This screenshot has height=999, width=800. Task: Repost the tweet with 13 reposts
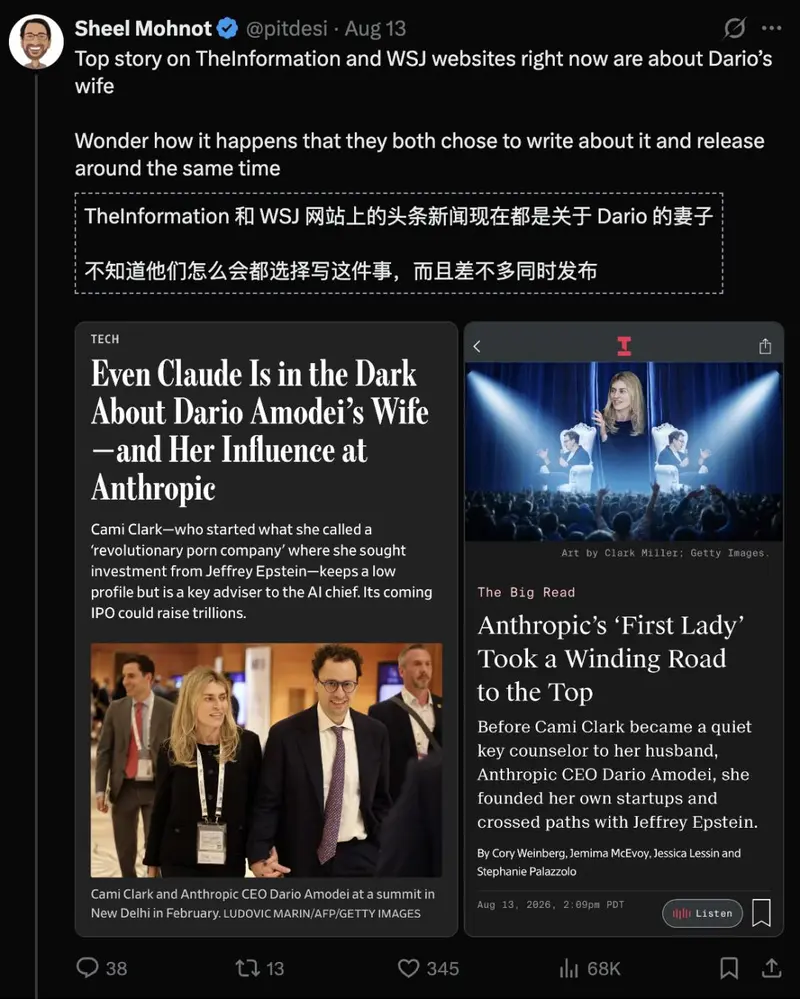tap(259, 968)
